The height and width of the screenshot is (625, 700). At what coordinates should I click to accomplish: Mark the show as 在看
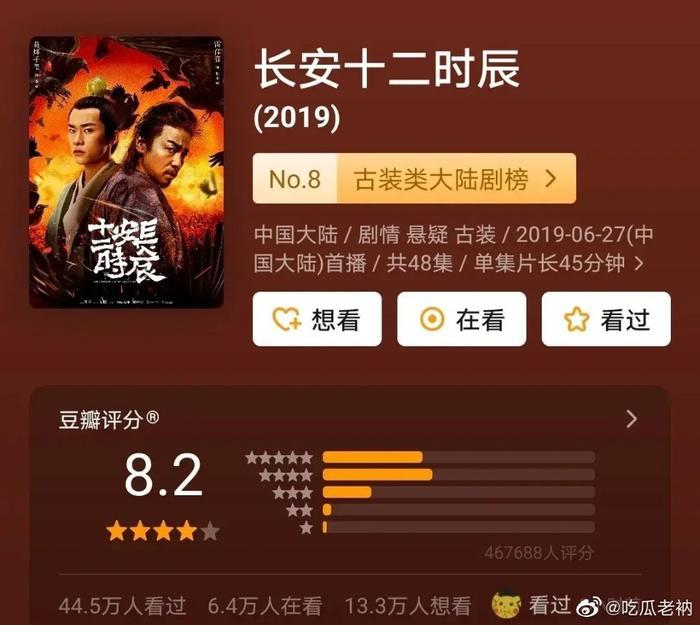[461, 319]
